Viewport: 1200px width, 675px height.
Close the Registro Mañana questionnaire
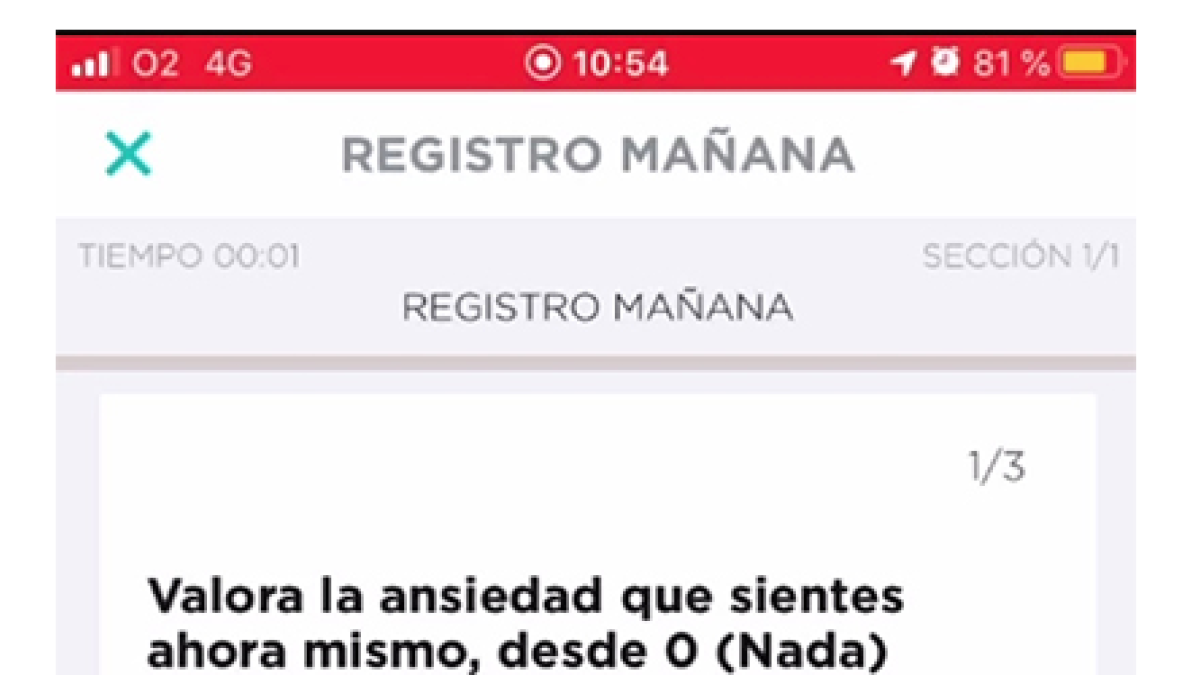(128, 155)
